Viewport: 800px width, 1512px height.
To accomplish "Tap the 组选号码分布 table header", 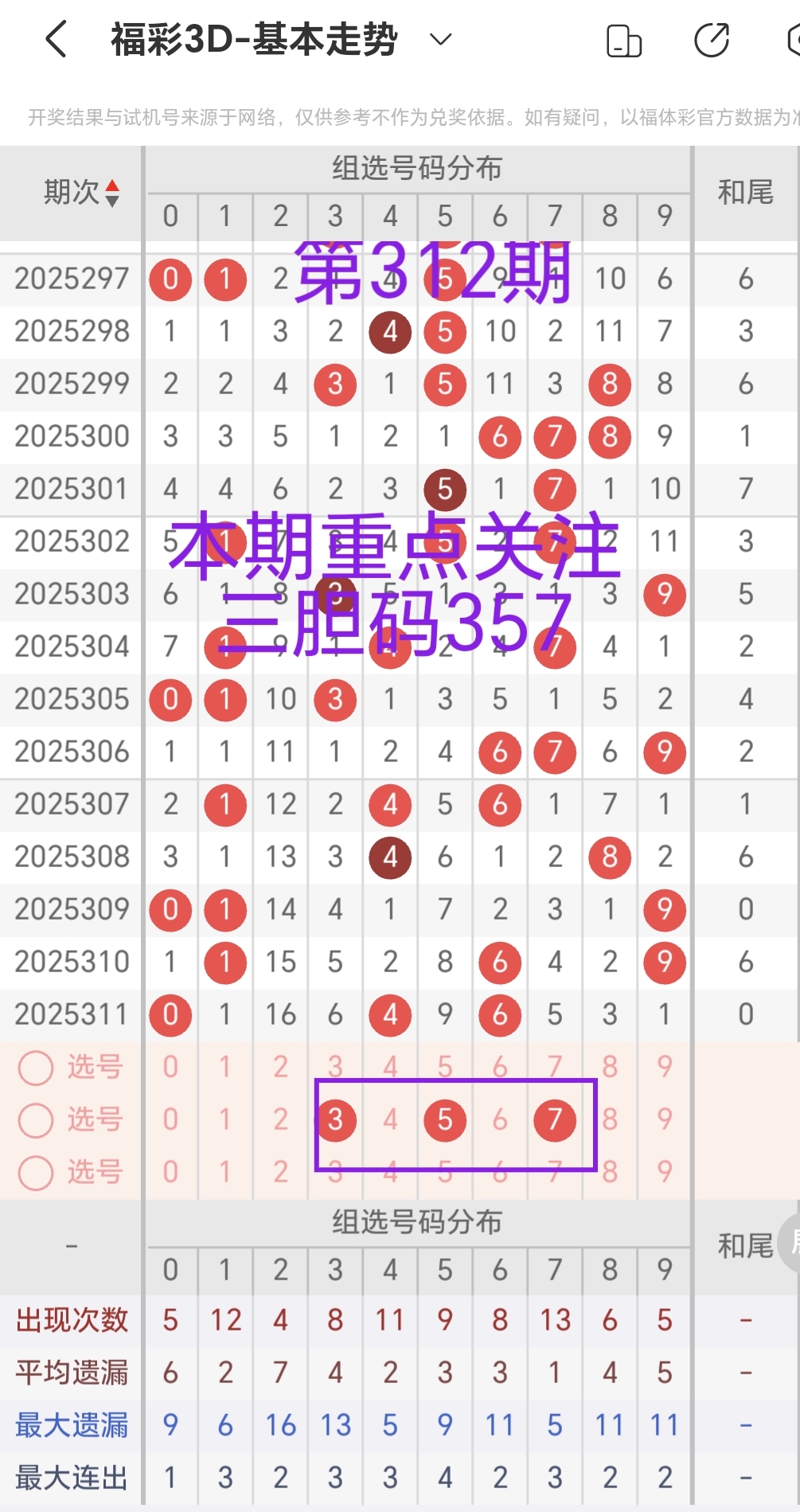I will click(417, 168).
